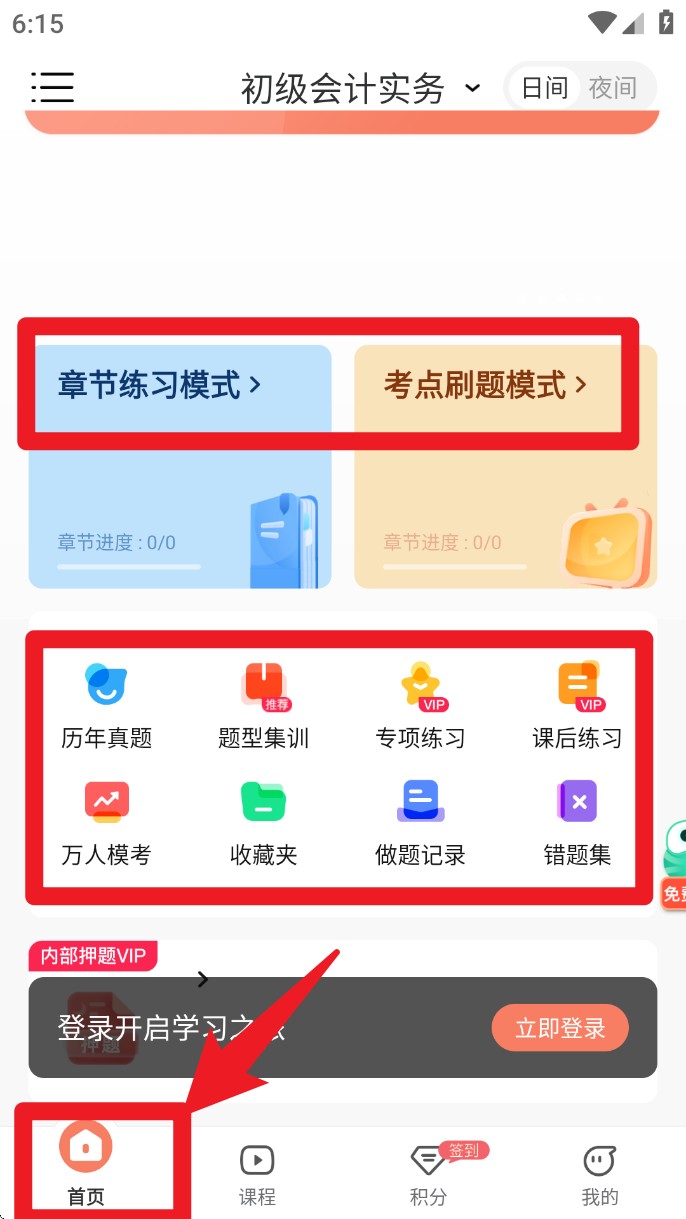
Task: Expand the 初级会计实务 subject dropdown
Action: pyautogui.click(x=361, y=89)
